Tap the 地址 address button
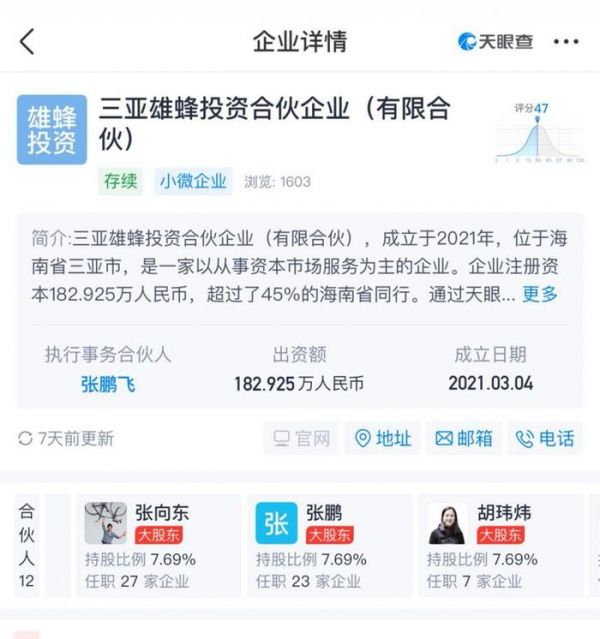The image size is (600, 639). click(381, 438)
